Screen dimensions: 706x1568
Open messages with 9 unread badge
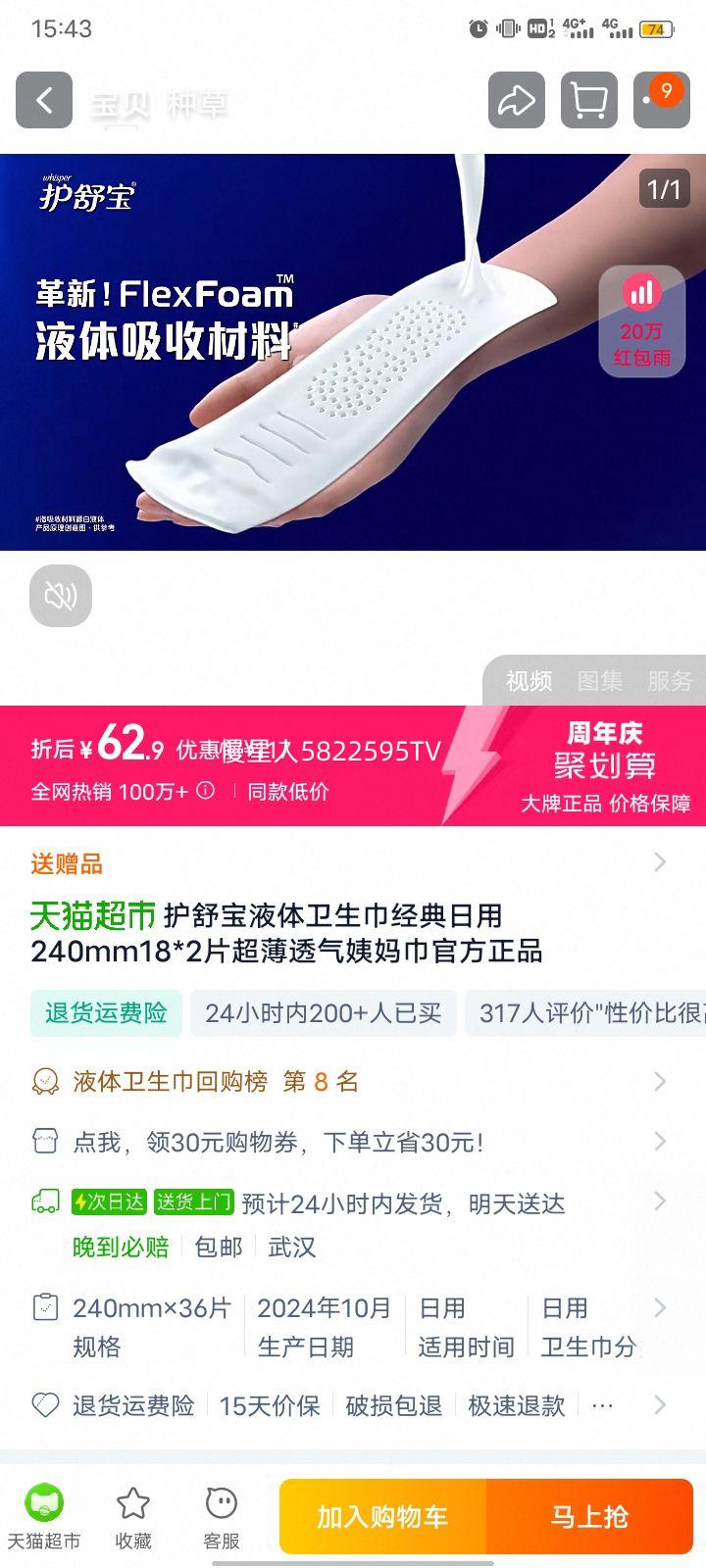click(661, 101)
